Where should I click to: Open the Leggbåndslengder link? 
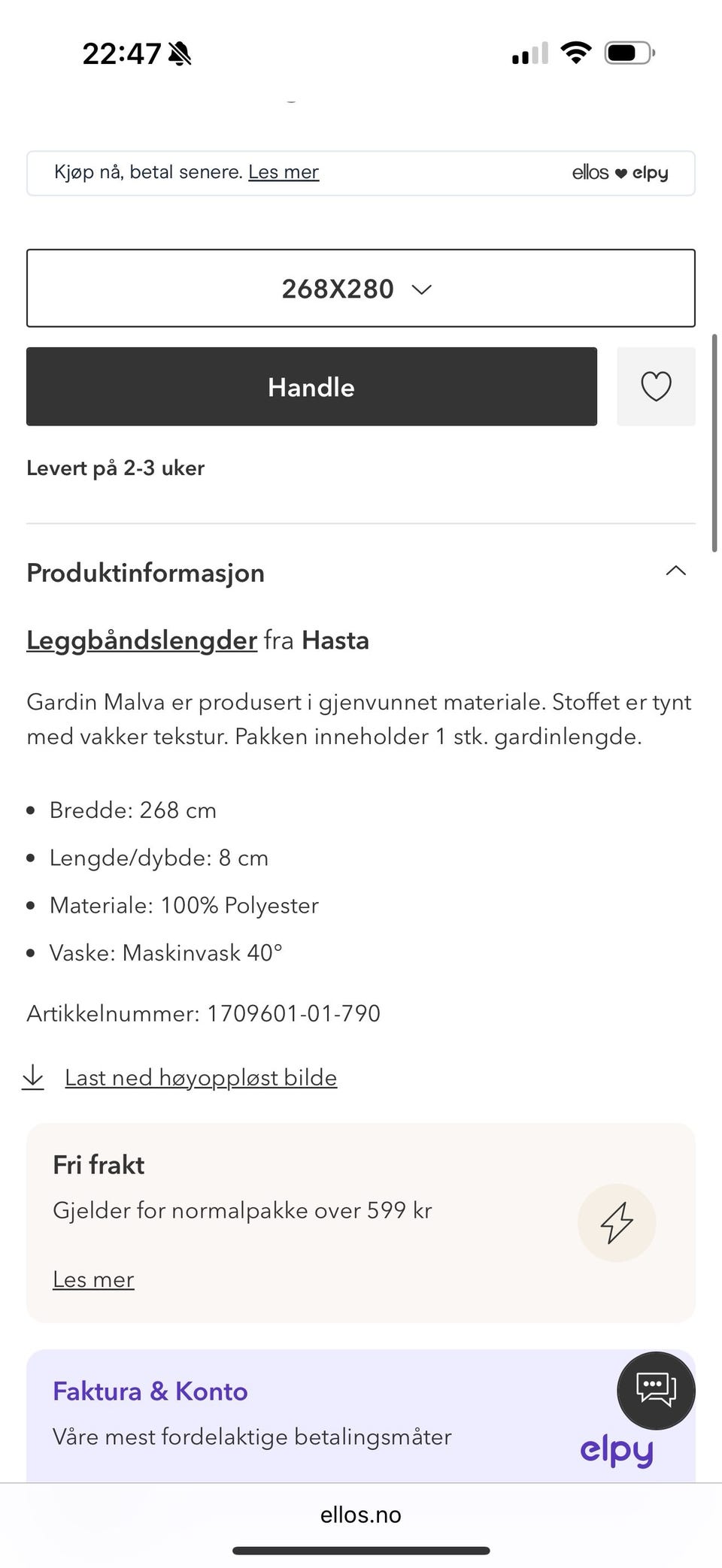coord(141,640)
